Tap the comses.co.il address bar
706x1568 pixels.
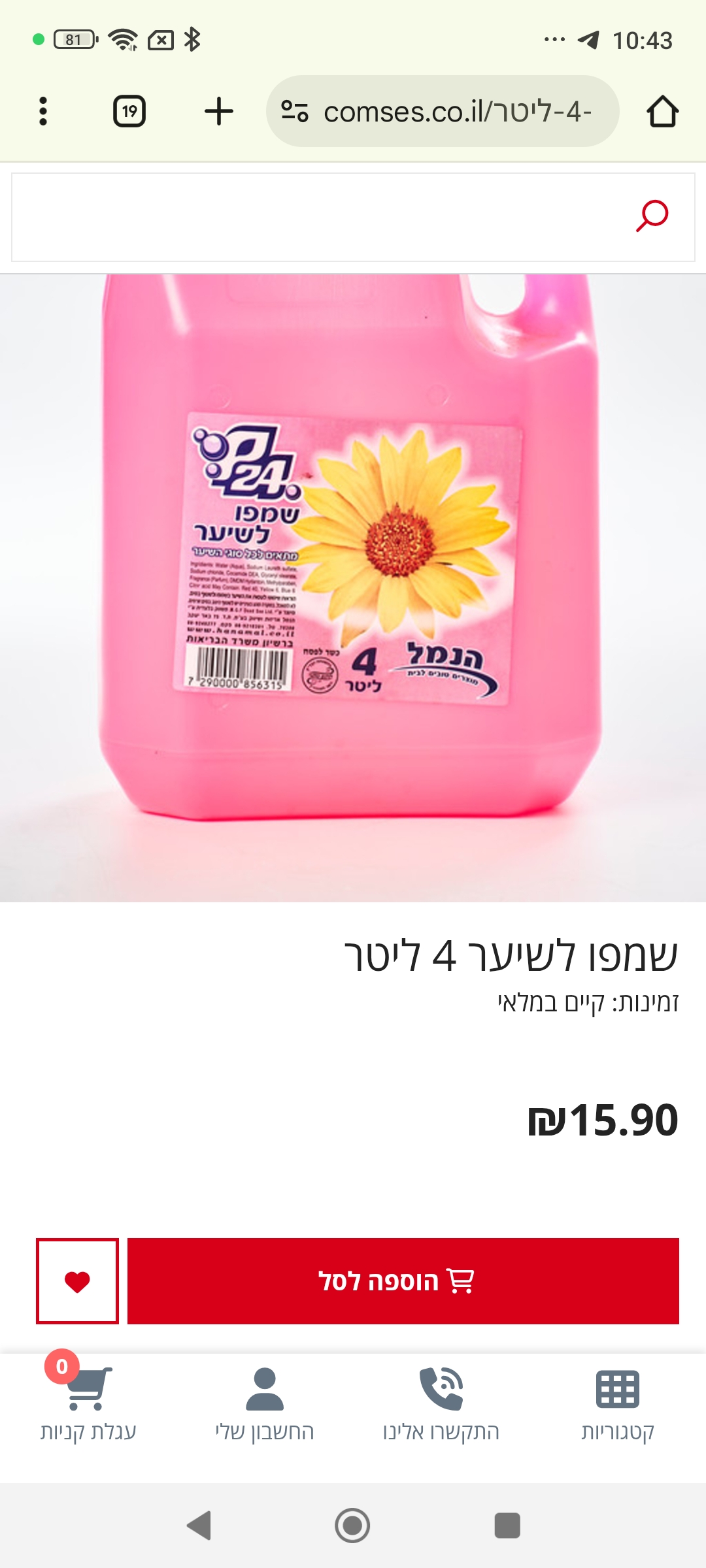(451, 112)
